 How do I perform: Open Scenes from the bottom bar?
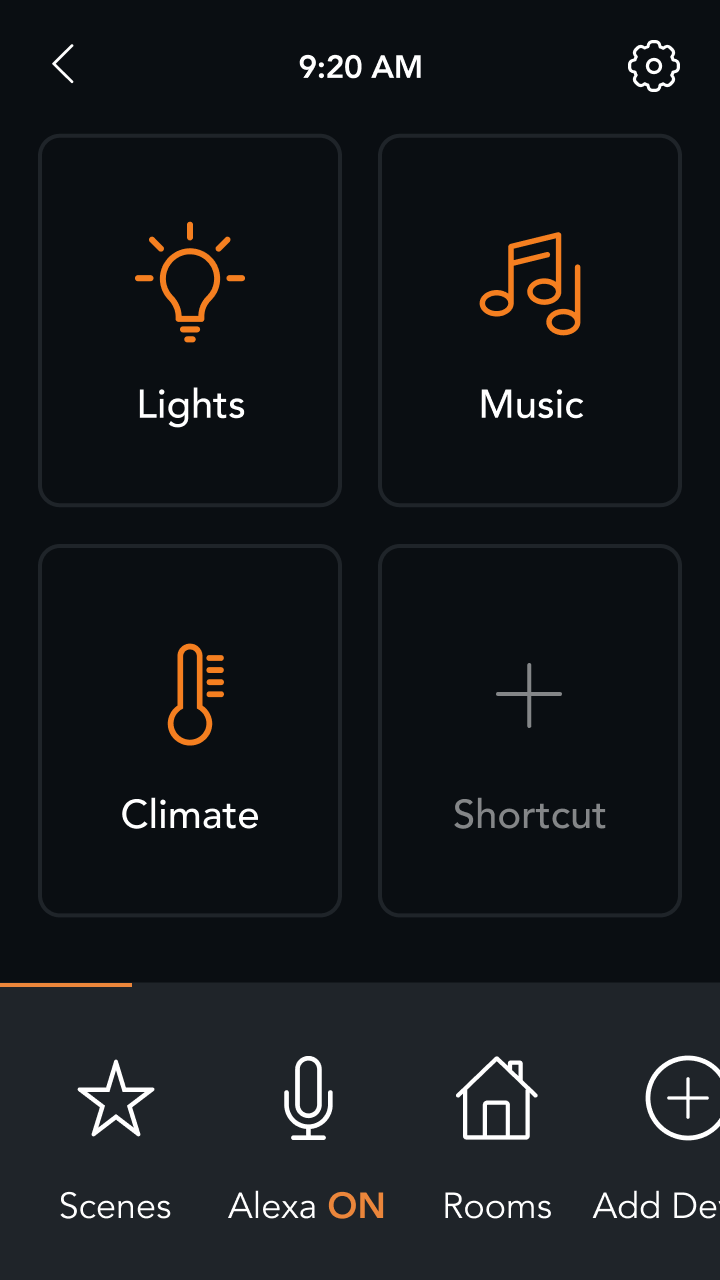[x=115, y=1140]
